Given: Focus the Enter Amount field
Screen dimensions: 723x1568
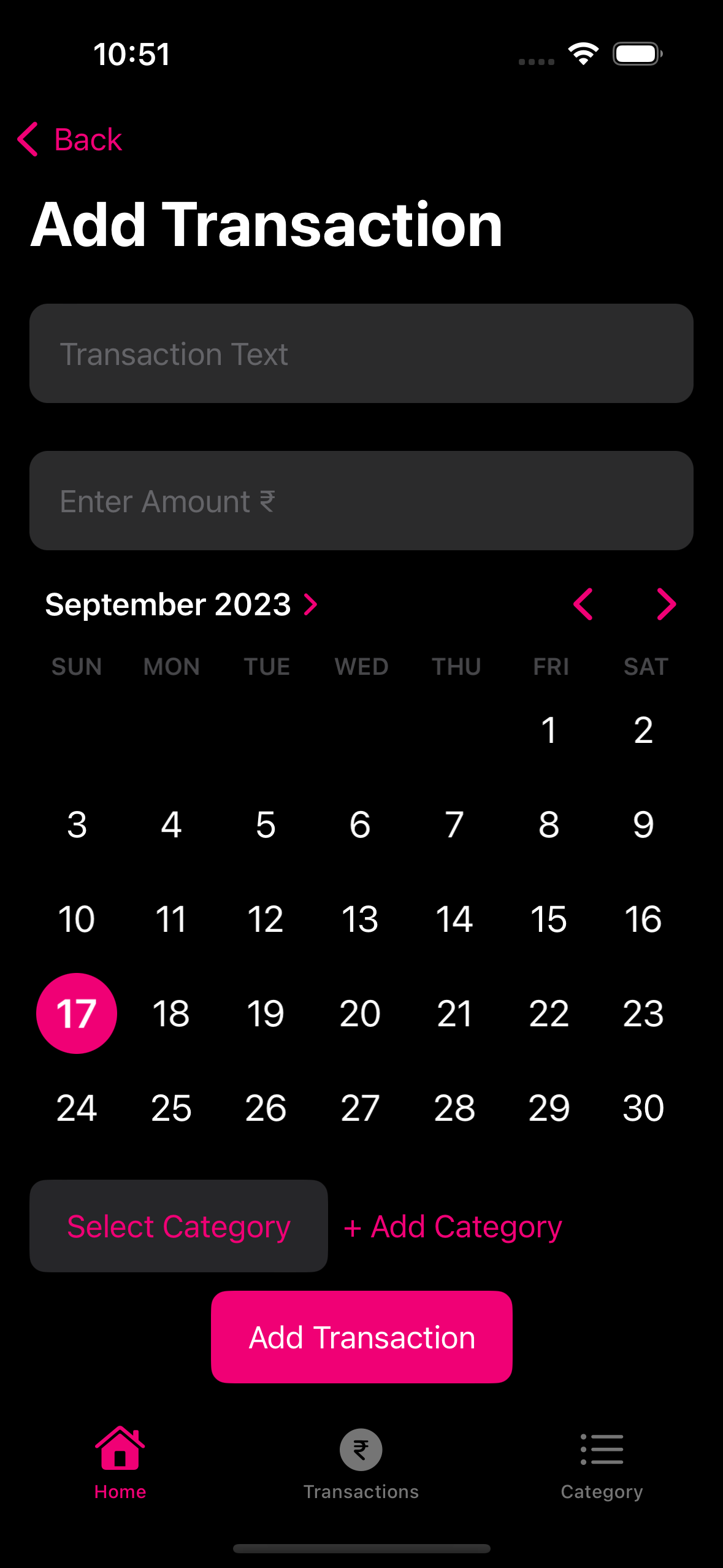Looking at the screenshot, I should click(361, 501).
